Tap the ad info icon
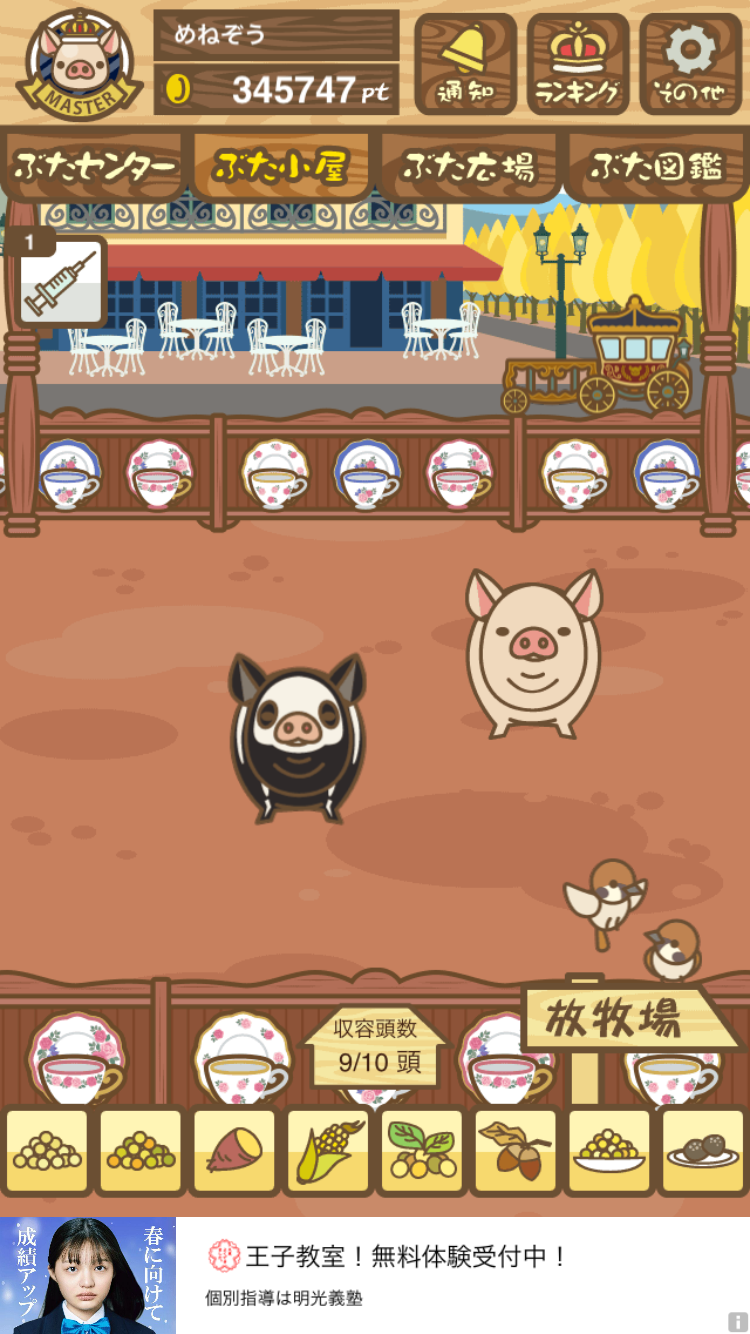 coord(738,1322)
